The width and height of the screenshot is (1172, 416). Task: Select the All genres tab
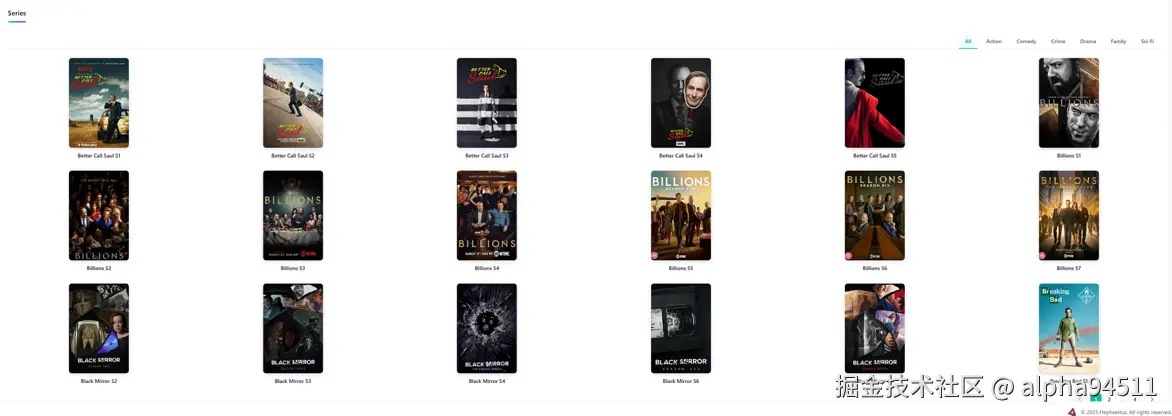(x=968, y=41)
